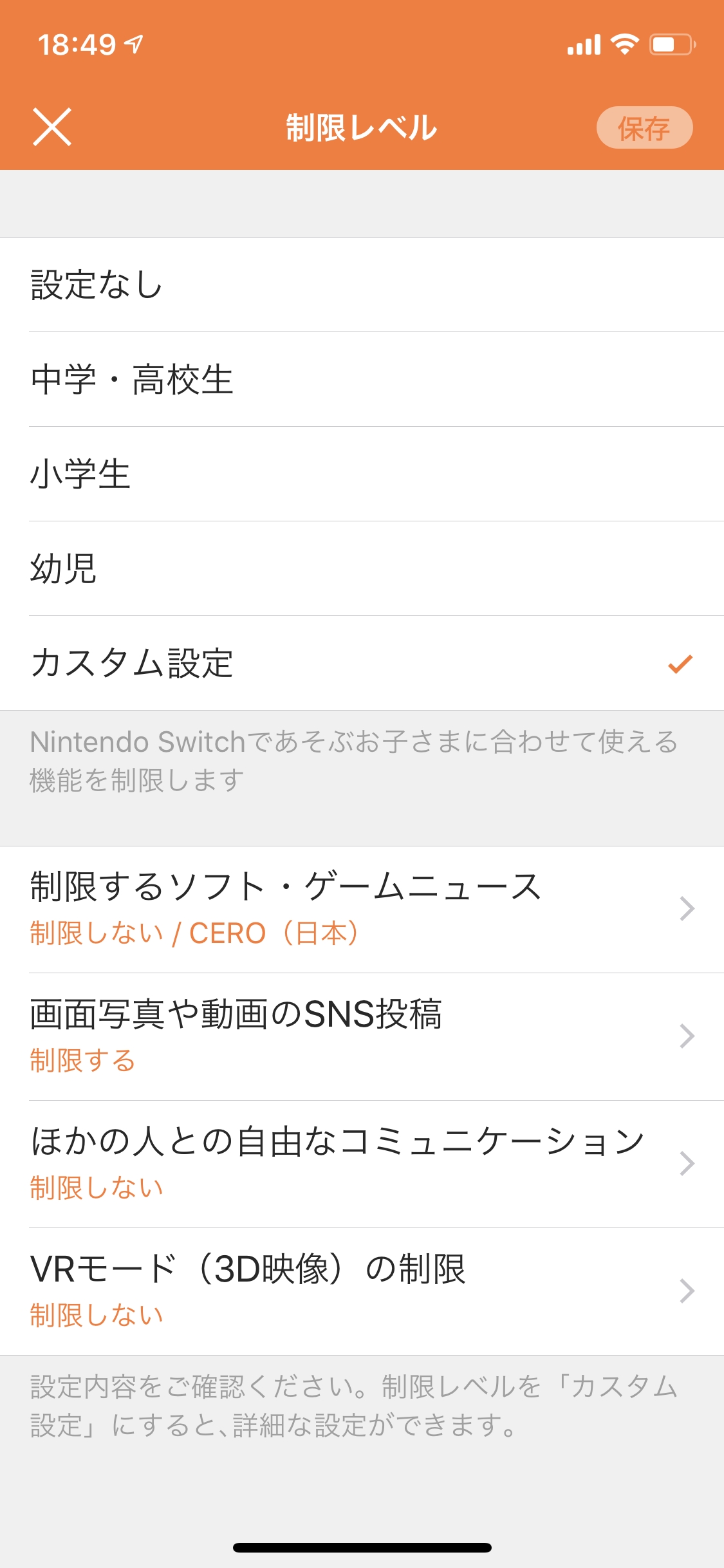Screen dimensions: 724x1568
Task: Open 画面写真や動画のSNS投稿 setting
Action: pos(362,1036)
